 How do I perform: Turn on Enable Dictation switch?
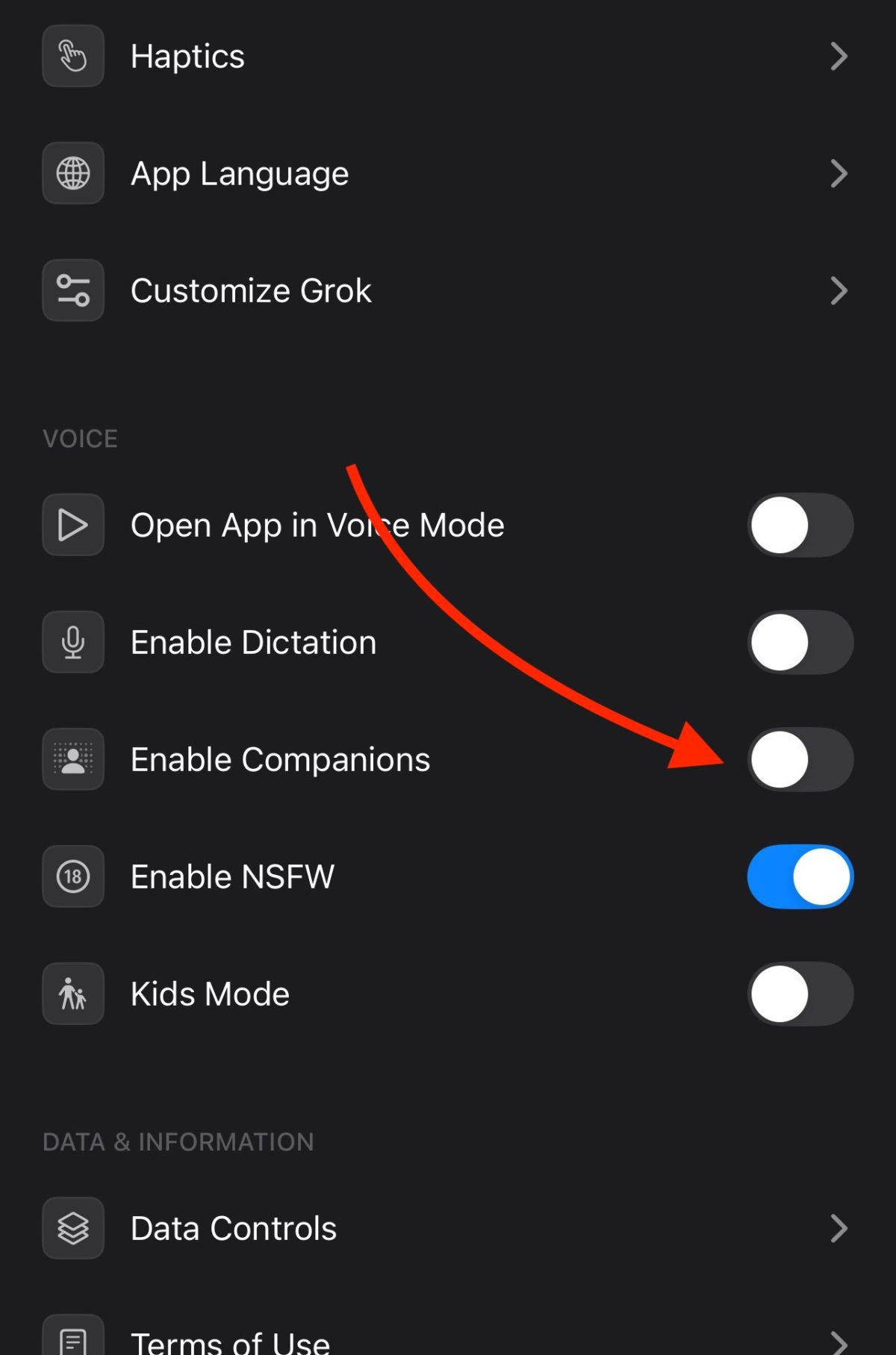click(x=800, y=642)
